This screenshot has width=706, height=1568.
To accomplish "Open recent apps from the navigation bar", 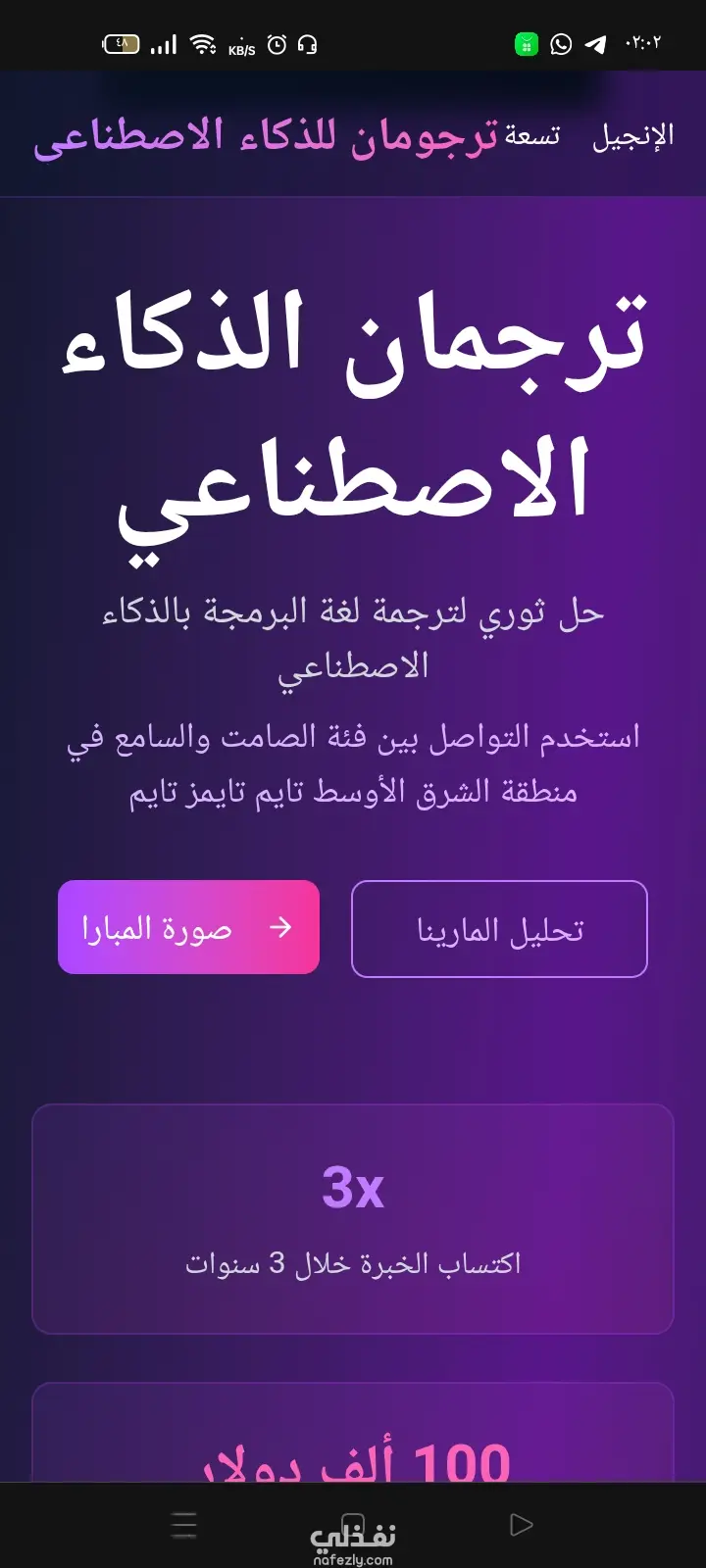I will (183, 1525).
